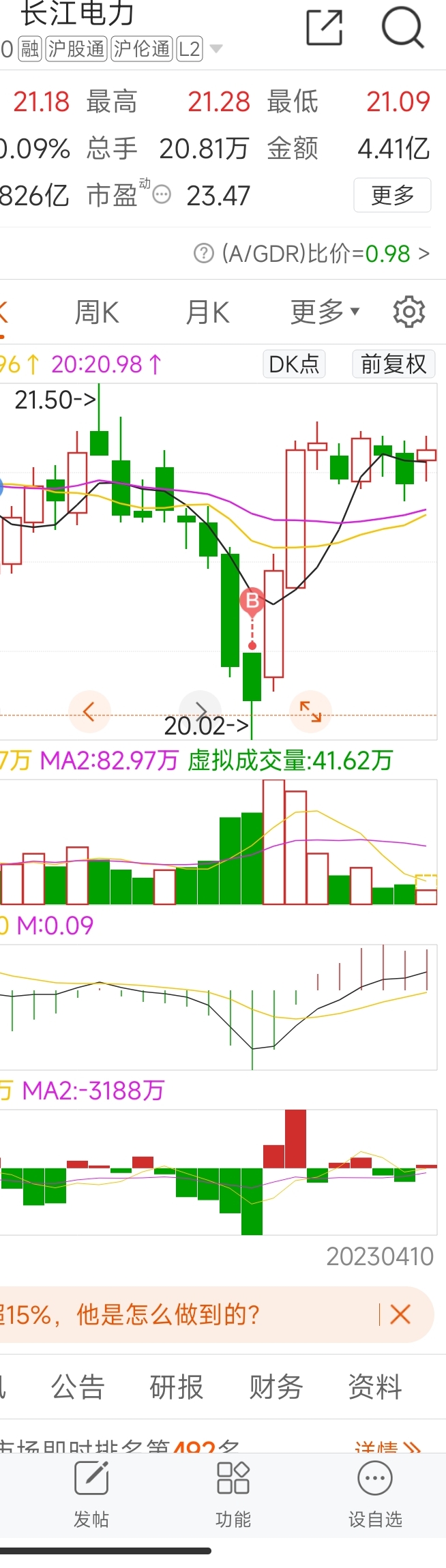Dismiss the 15% promo banner
The width and height of the screenshot is (446, 1568).
[400, 1314]
